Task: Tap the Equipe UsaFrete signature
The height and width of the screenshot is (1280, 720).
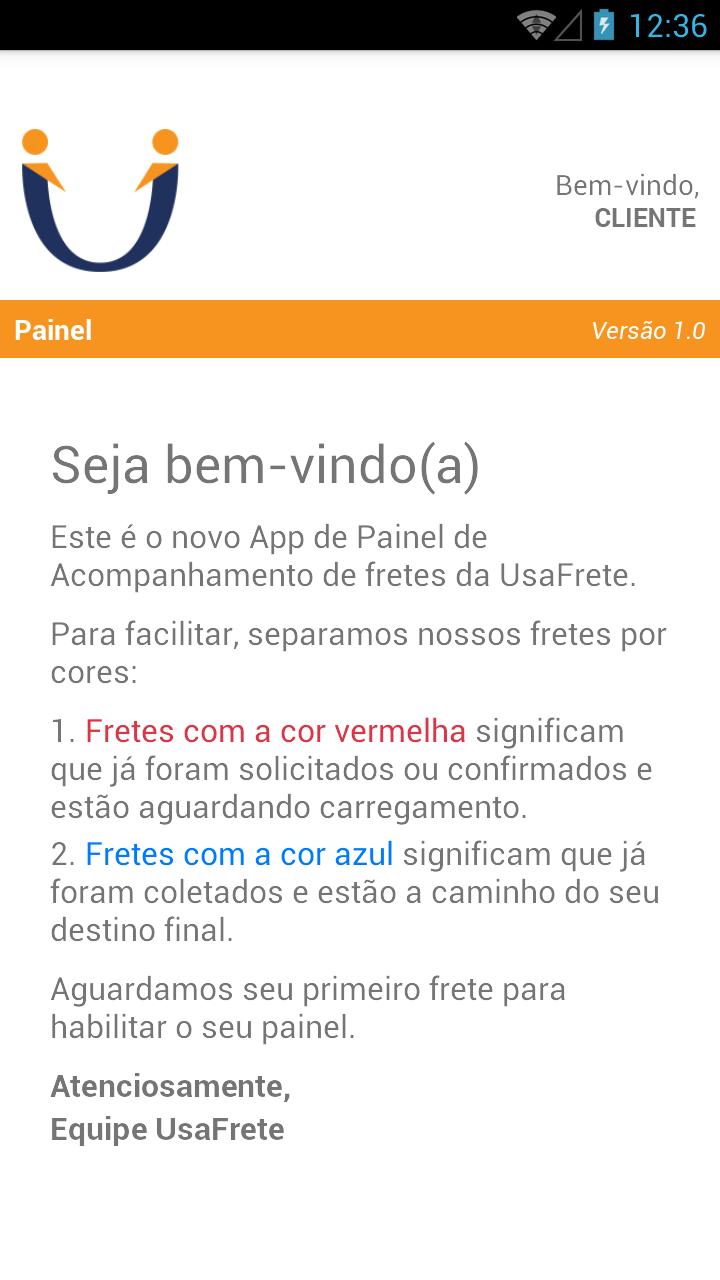Action: [x=167, y=1129]
